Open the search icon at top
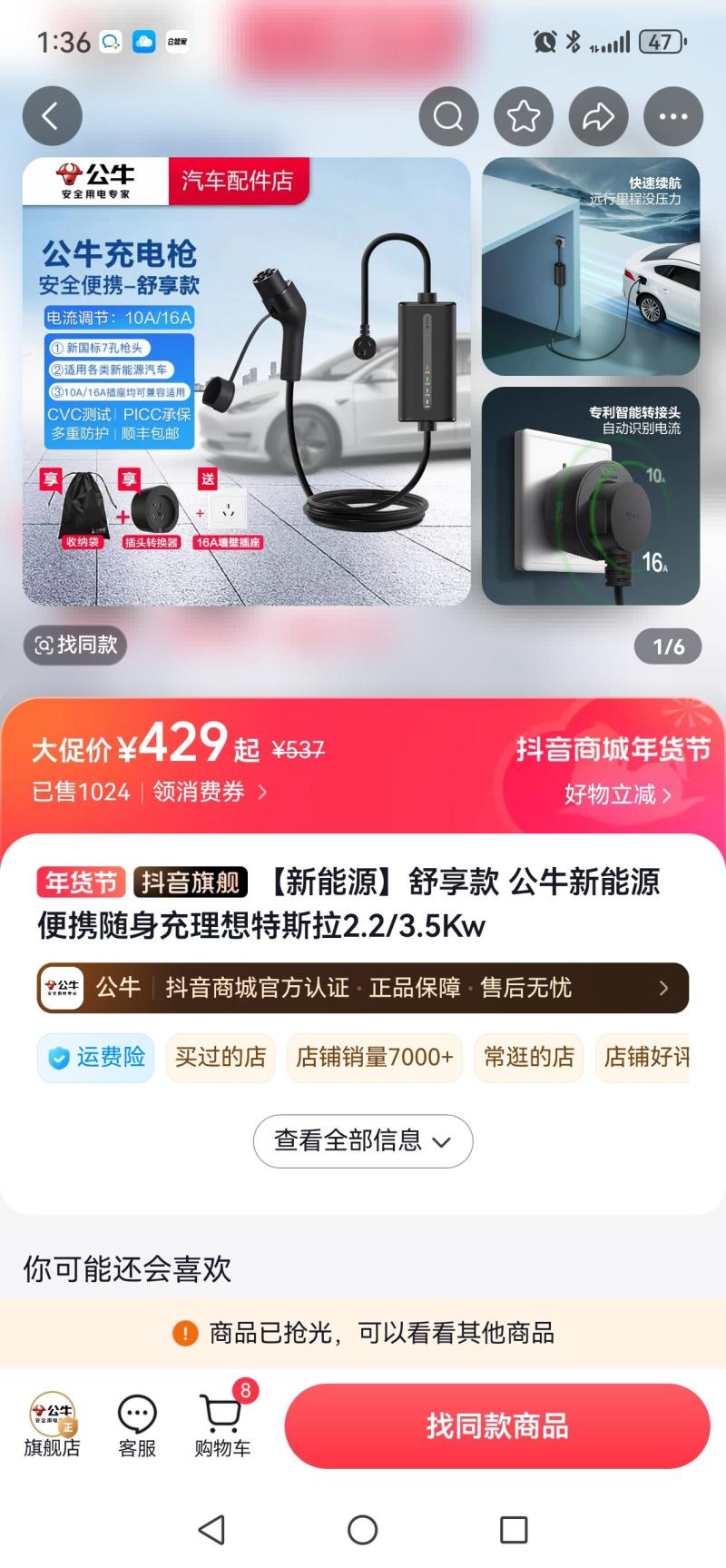 point(448,116)
